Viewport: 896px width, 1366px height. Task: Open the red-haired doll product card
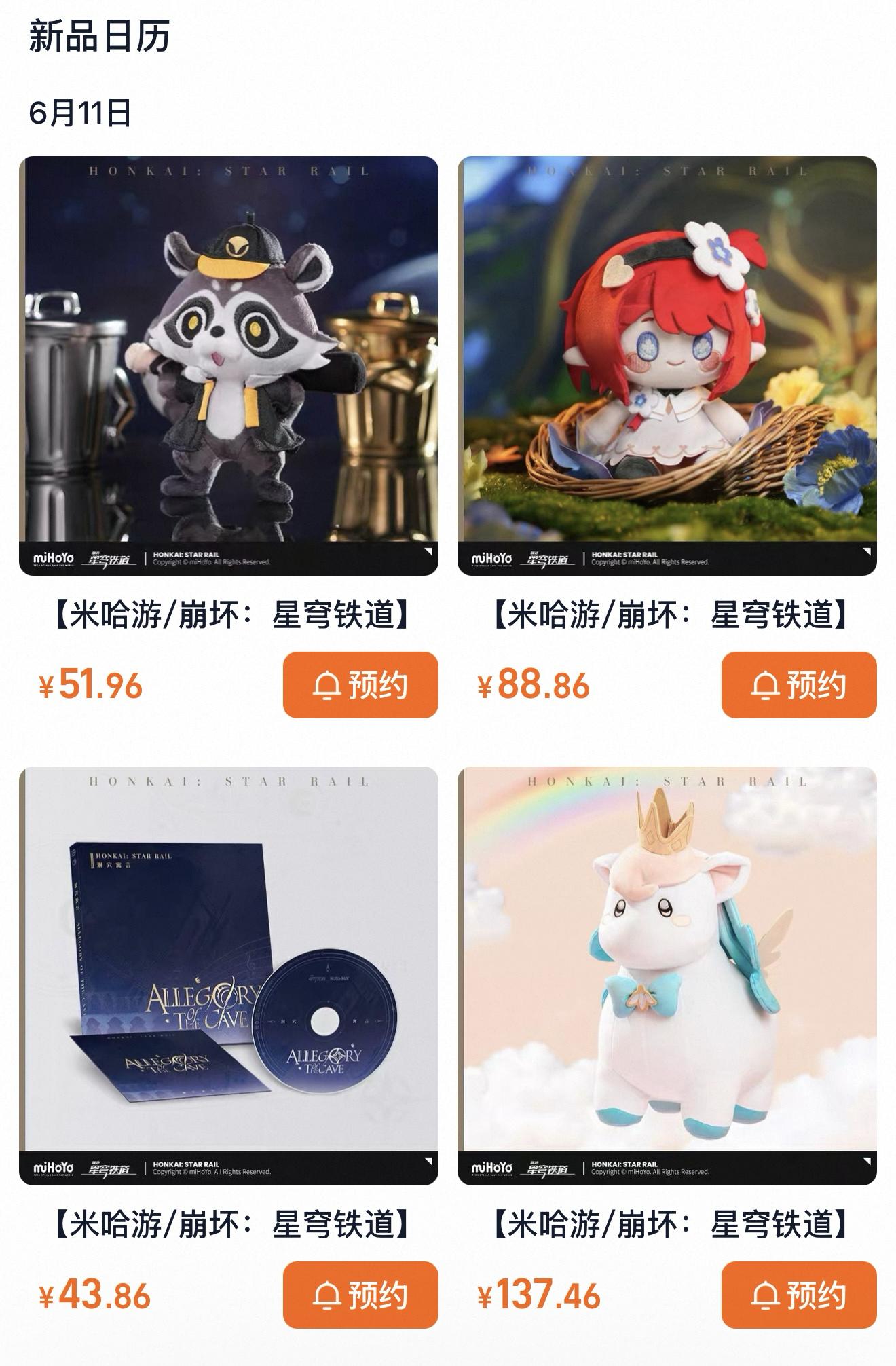click(667, 365)
